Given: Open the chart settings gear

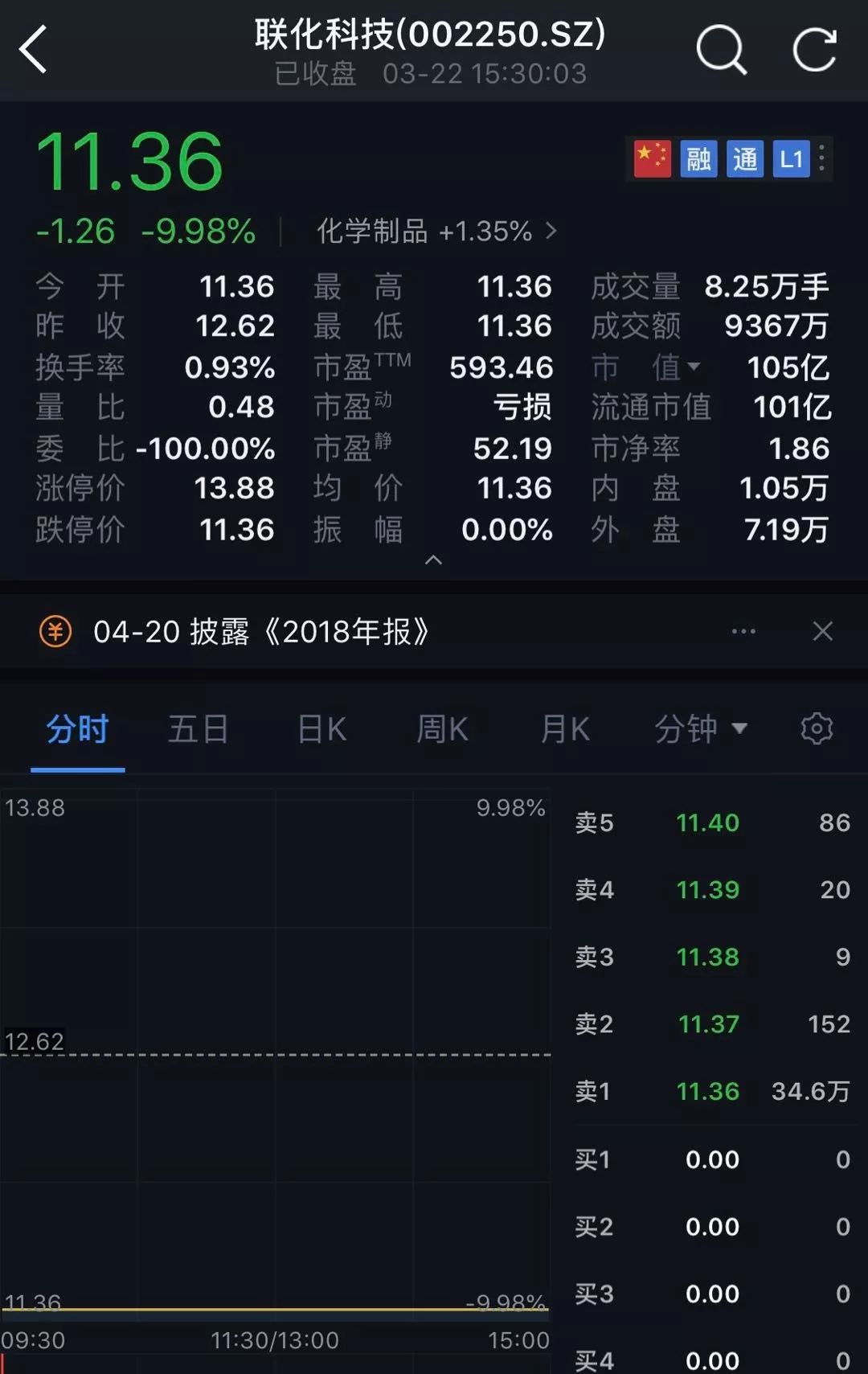Looking at the screenshot, I should pyautogui.click(x=817, y=728).
